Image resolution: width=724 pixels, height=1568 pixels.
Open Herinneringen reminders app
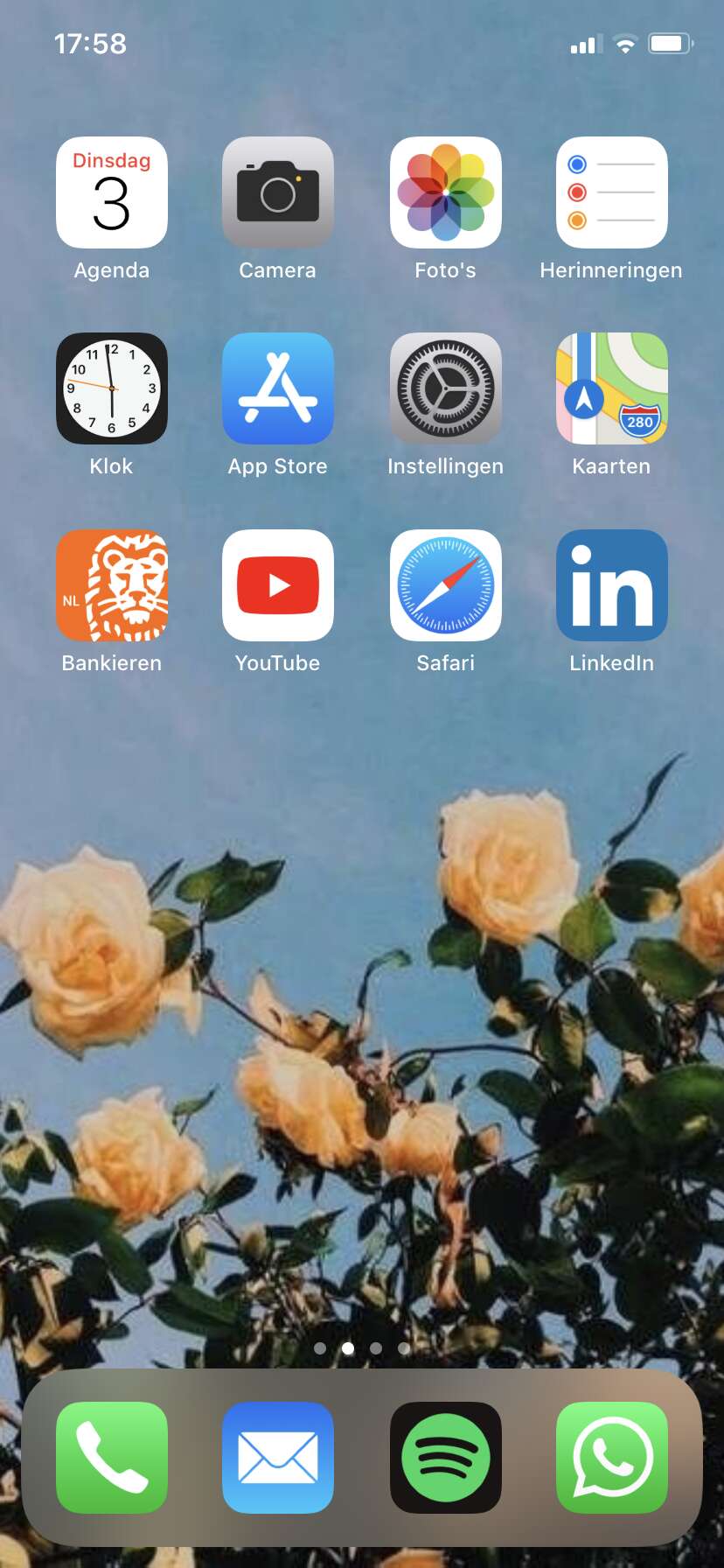point(612,192)
